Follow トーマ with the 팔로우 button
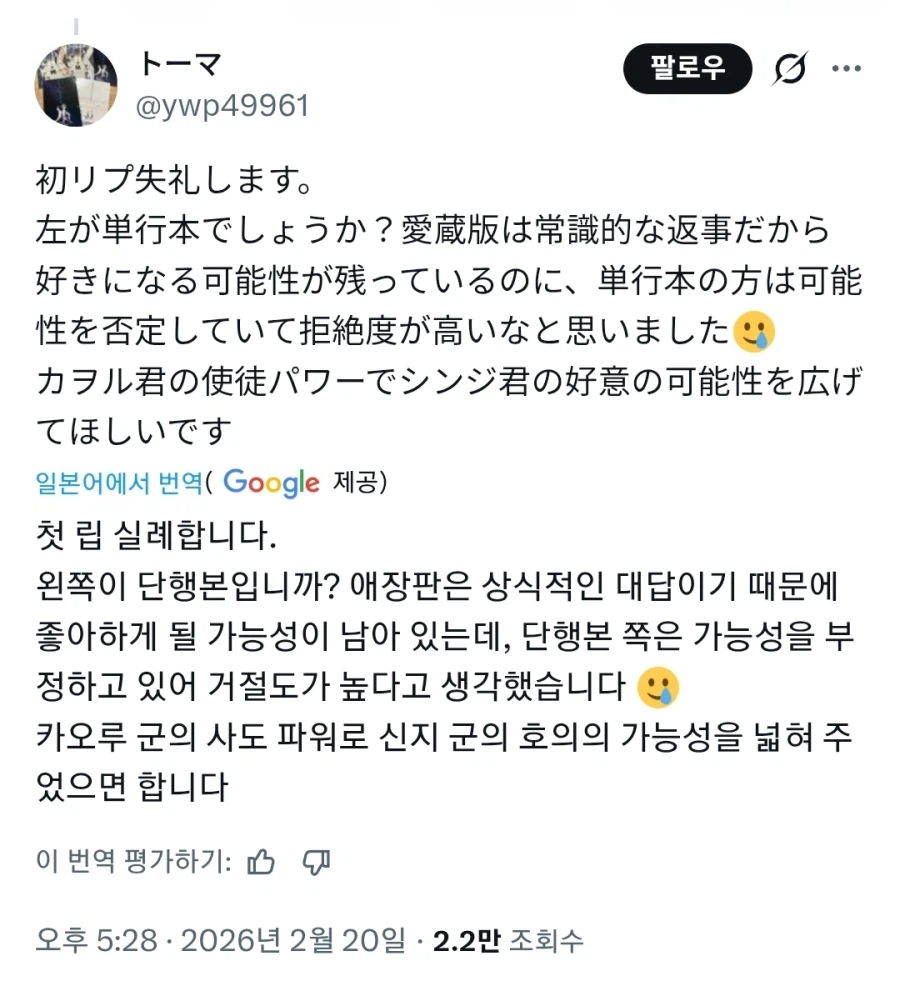Screen dimensions: 900x991 pyautogui.click(x=687, y=69)
